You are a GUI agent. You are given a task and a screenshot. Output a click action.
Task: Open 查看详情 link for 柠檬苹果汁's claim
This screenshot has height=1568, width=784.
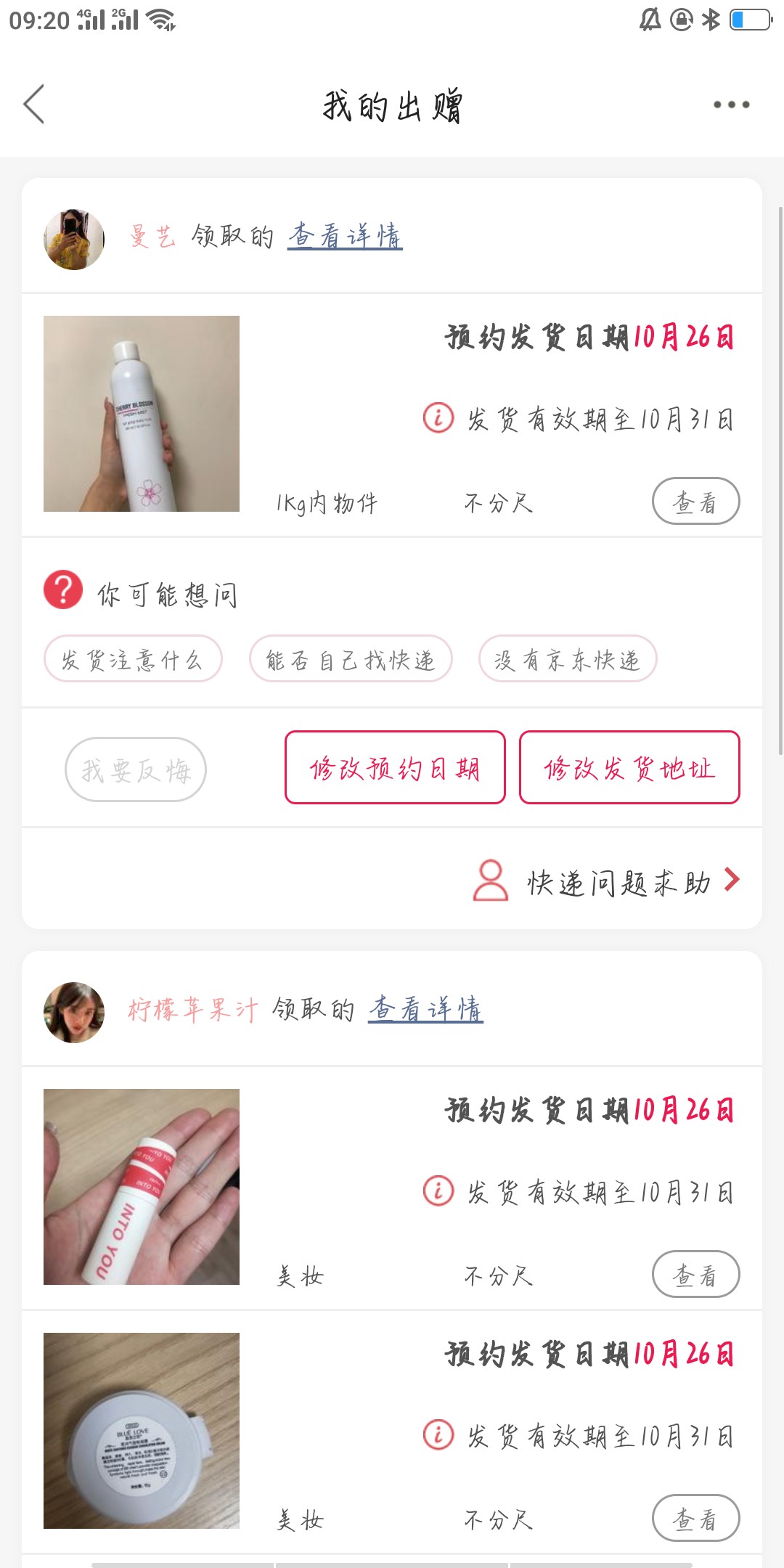(x=425, y=1010)
